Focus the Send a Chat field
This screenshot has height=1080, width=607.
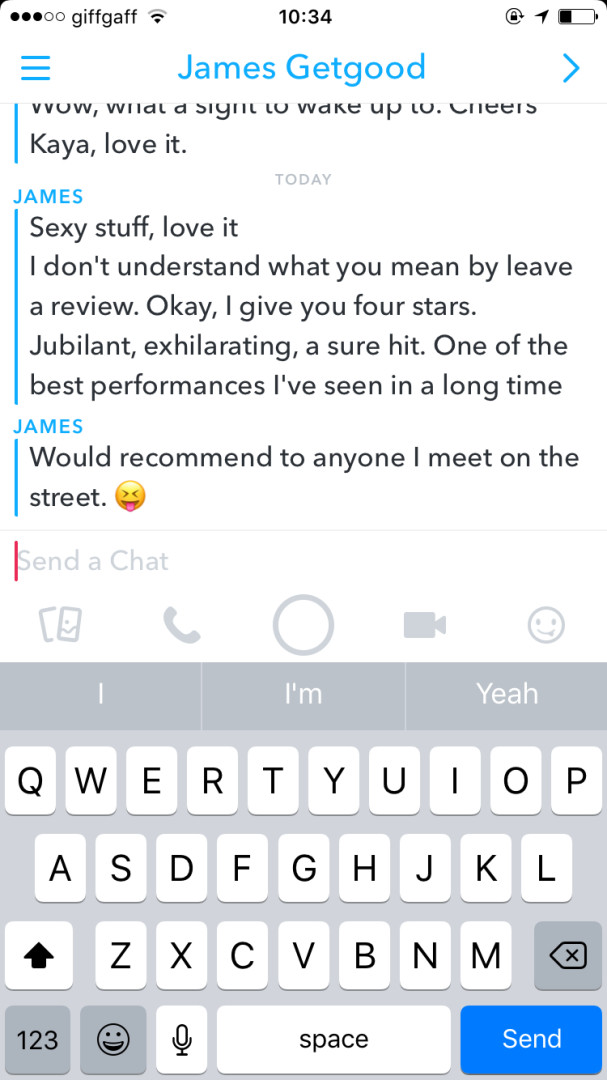pyautogui.click(x=300, y=561)
